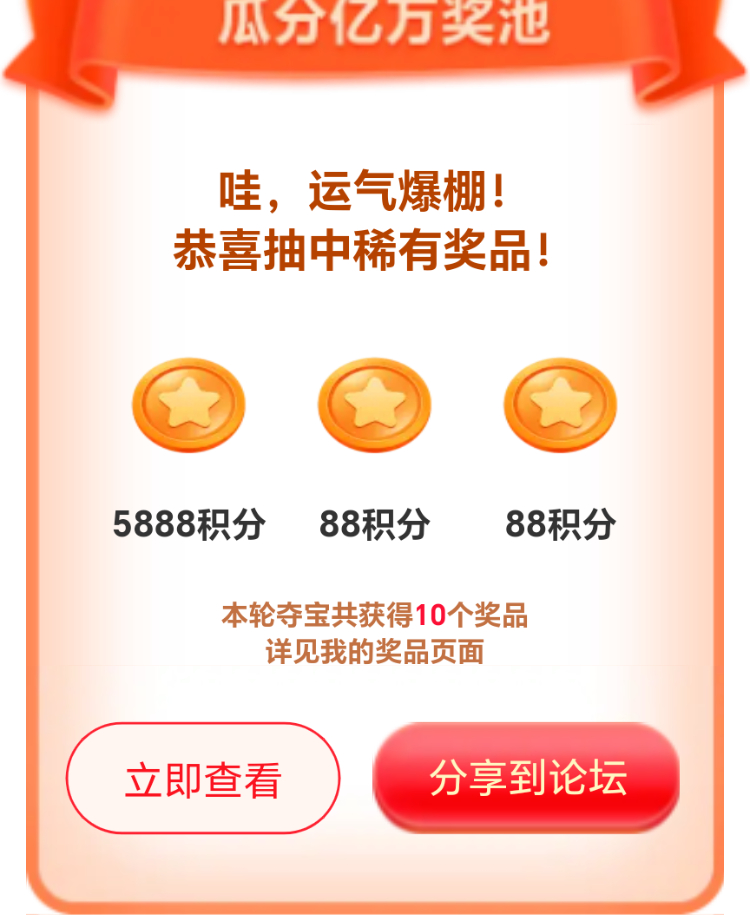Tap the 立即查看 button

tap(203, 778)
